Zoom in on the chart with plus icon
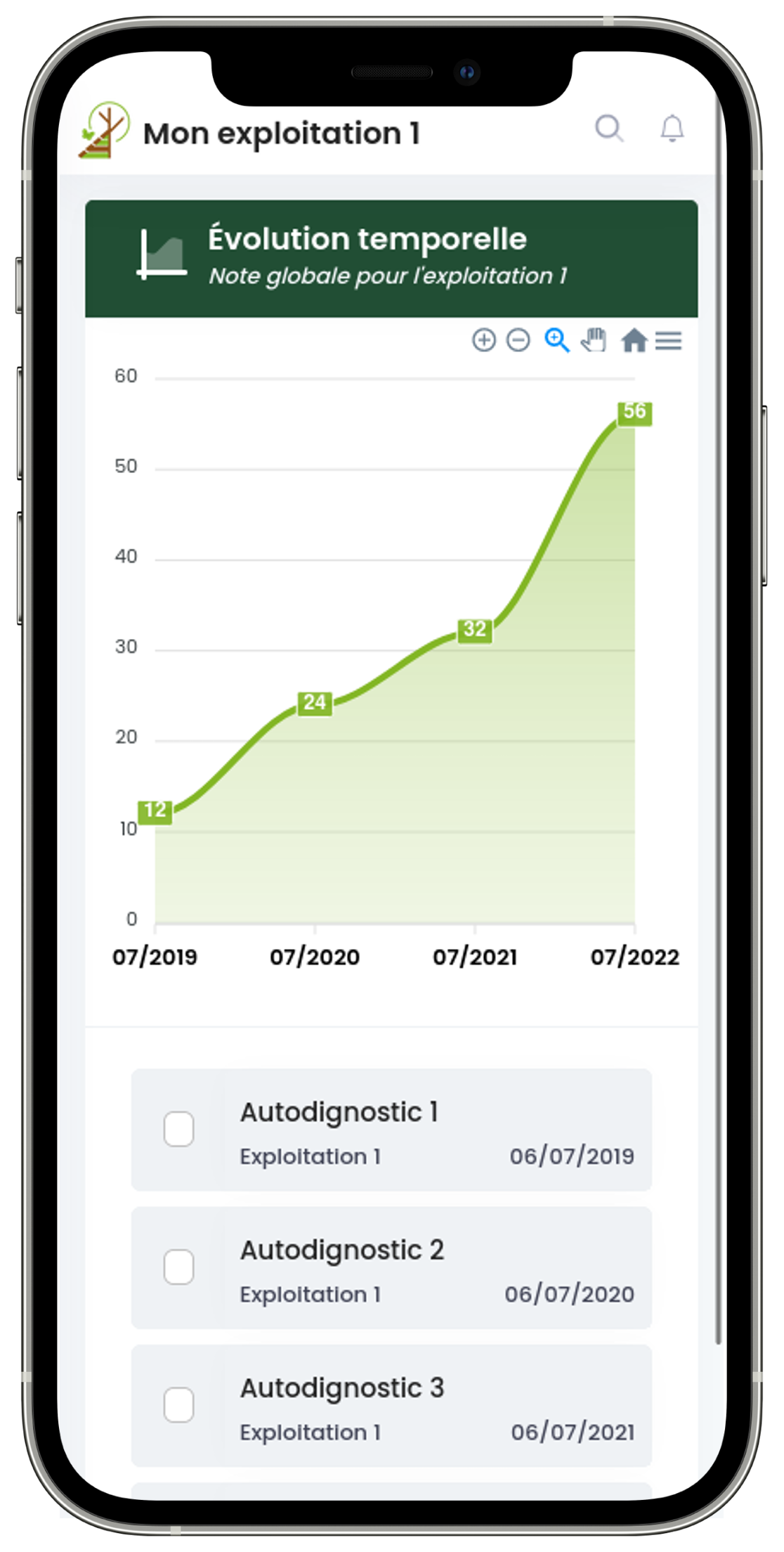Viewport: 784px width, 1552px height. tap(483, 340)
